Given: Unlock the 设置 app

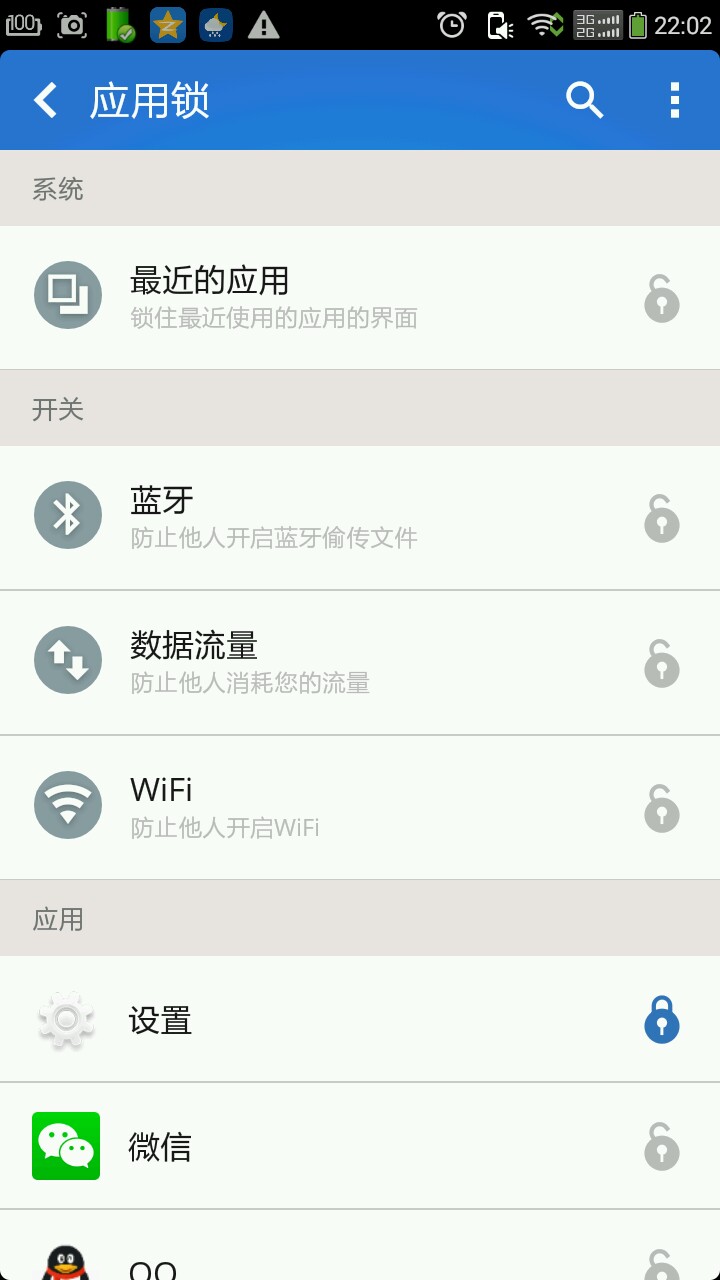Looking at the screenshot, I should 661,1019.
